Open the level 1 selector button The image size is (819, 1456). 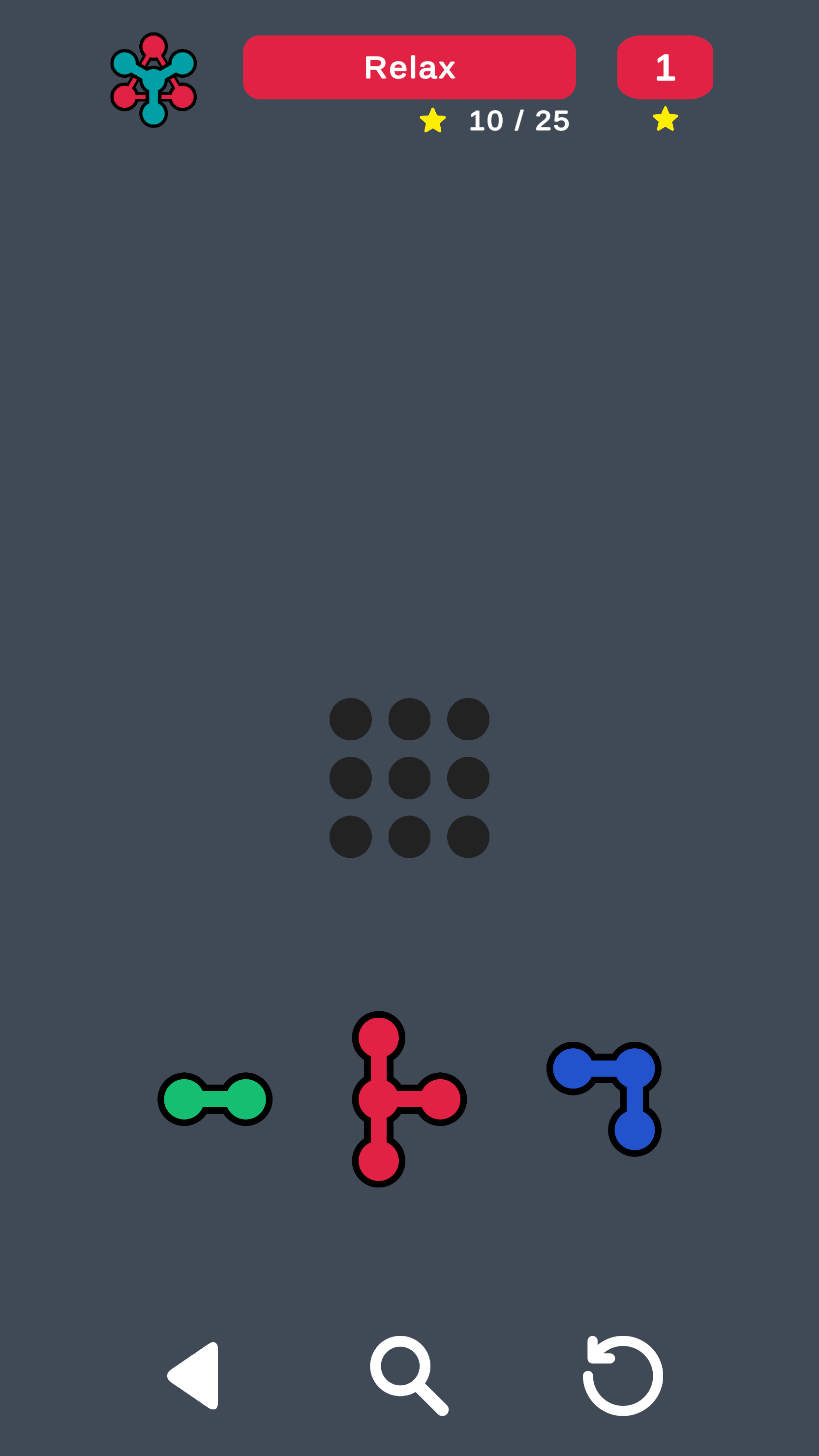coord(665,67)
